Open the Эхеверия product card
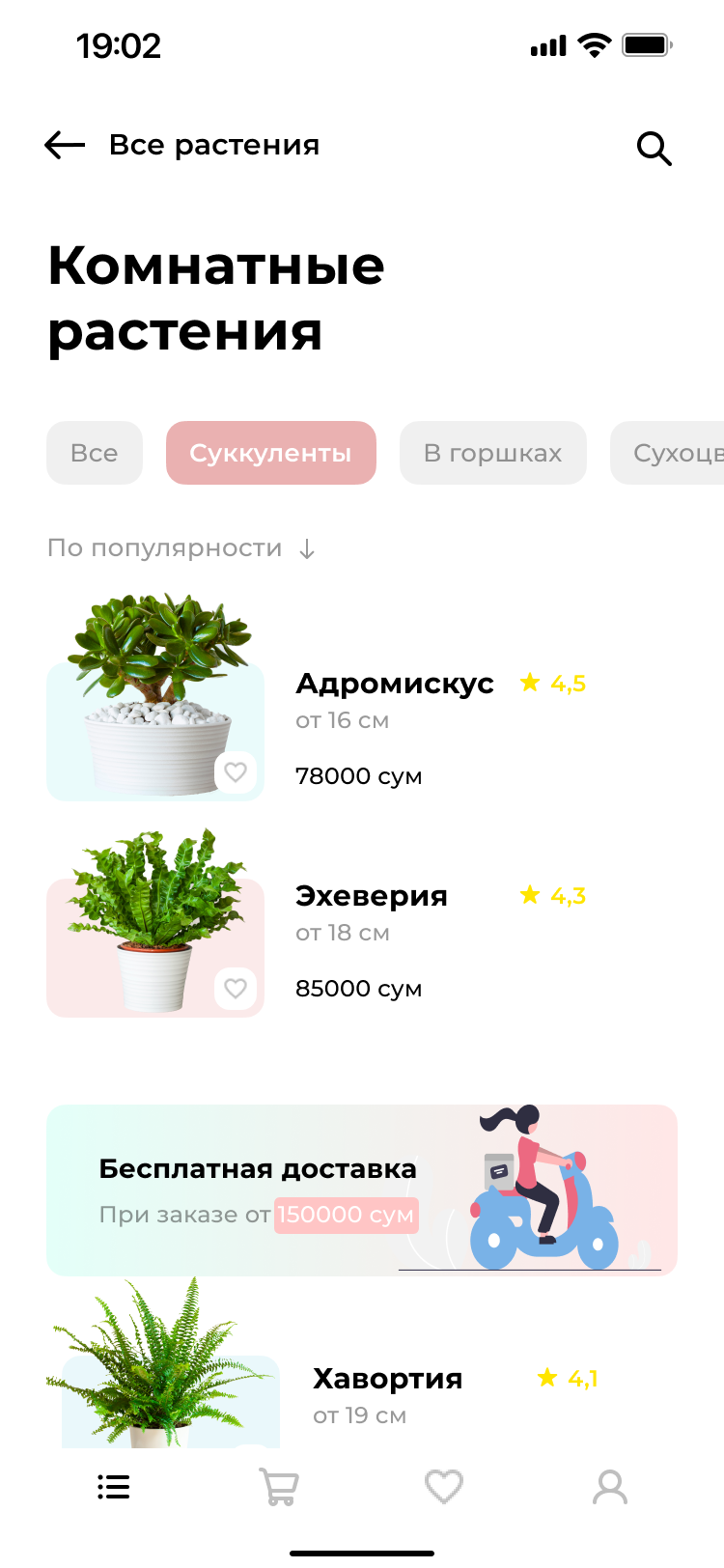This screenshot has height=1568, width=724. click(362, 922)
